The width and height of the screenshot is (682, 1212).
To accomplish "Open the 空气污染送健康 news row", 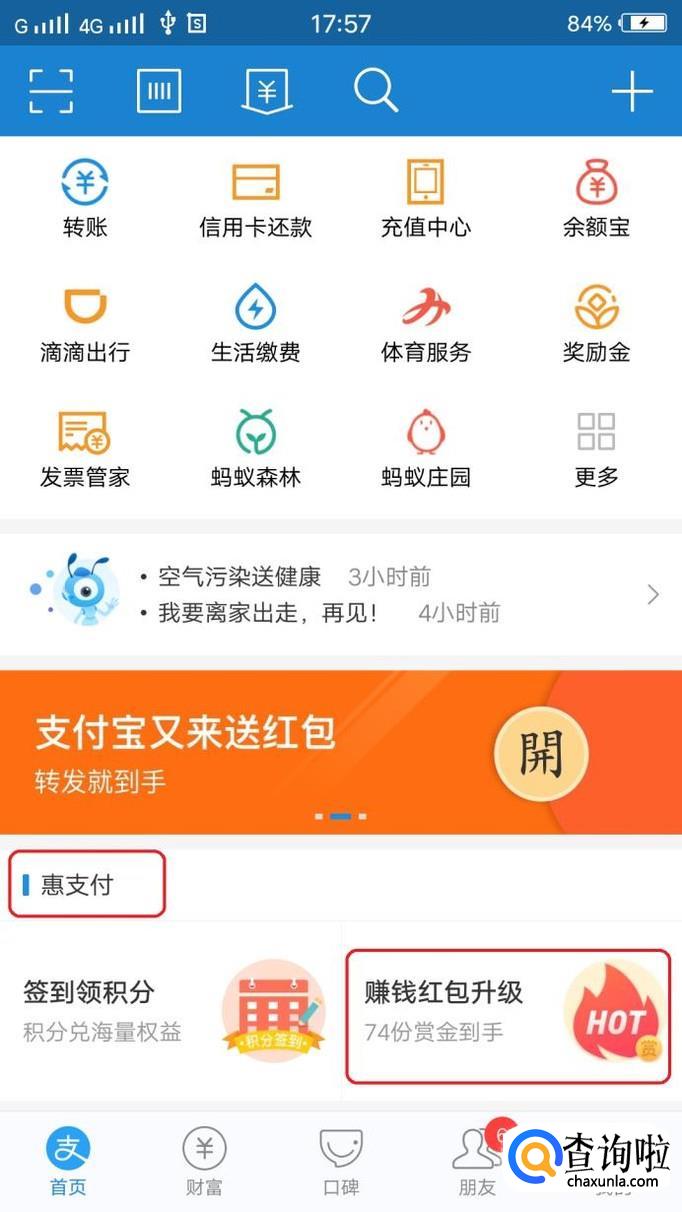I will tap(240, 577).
